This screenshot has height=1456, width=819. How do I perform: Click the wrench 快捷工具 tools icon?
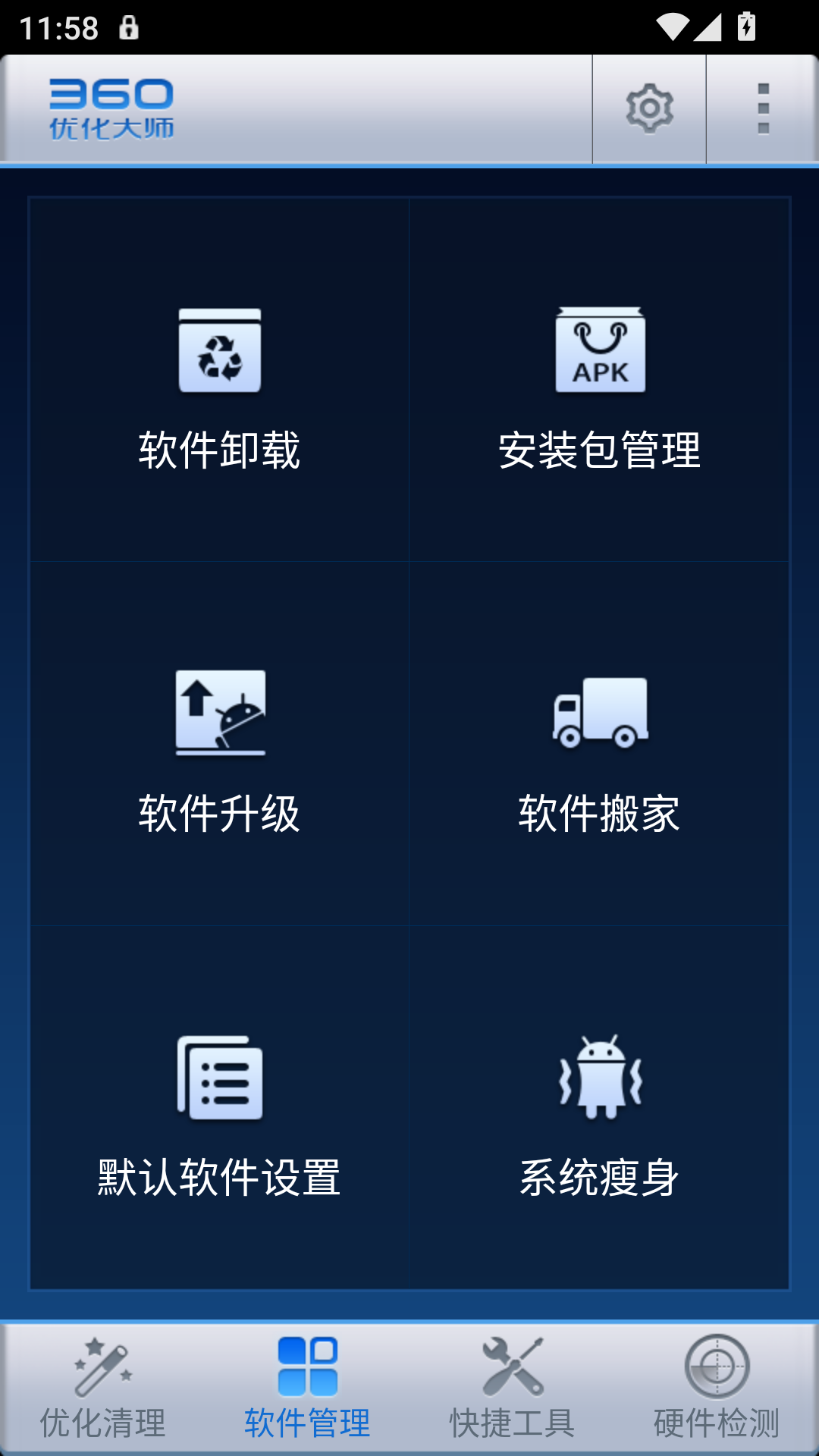tap(510, 1365)
